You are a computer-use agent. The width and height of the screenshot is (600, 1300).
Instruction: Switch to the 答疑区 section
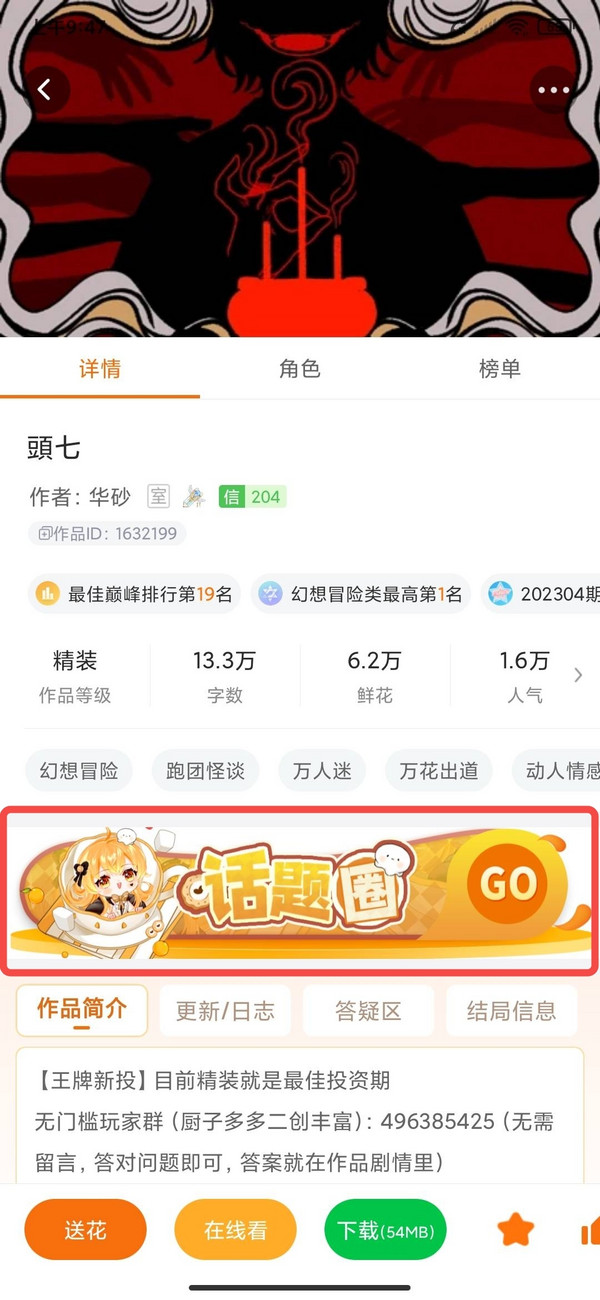coord(368,1011)
